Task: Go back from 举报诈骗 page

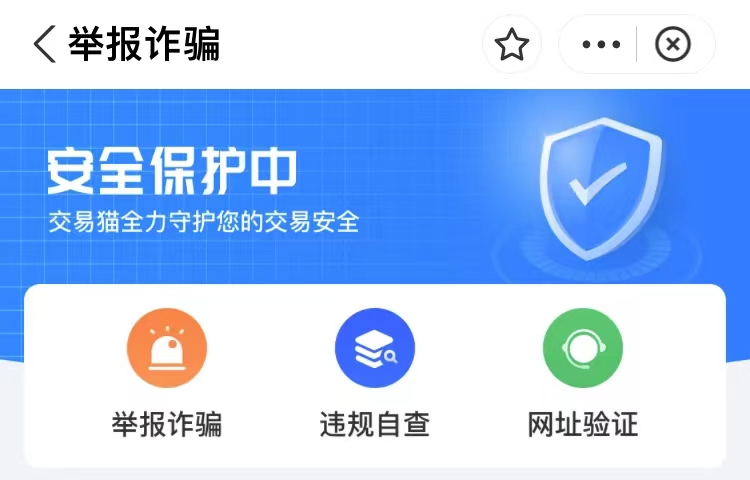Action: 44,45
